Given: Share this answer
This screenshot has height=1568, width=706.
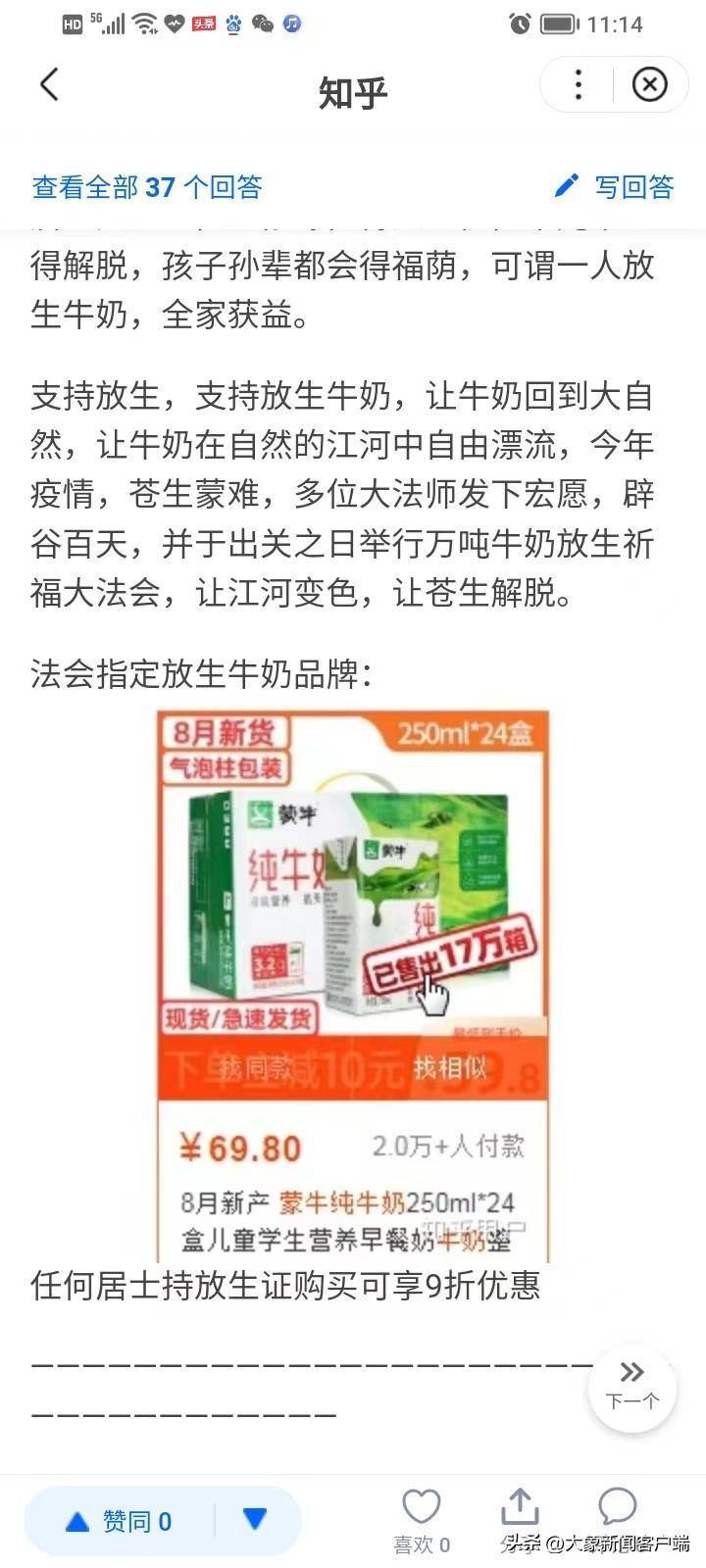Looking at the screenshot, I should 520,1508.
